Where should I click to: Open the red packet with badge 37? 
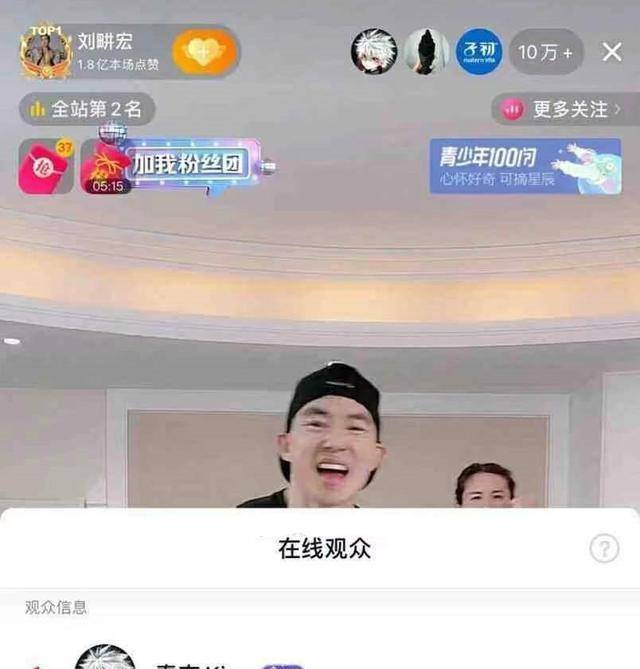point(46,166)
